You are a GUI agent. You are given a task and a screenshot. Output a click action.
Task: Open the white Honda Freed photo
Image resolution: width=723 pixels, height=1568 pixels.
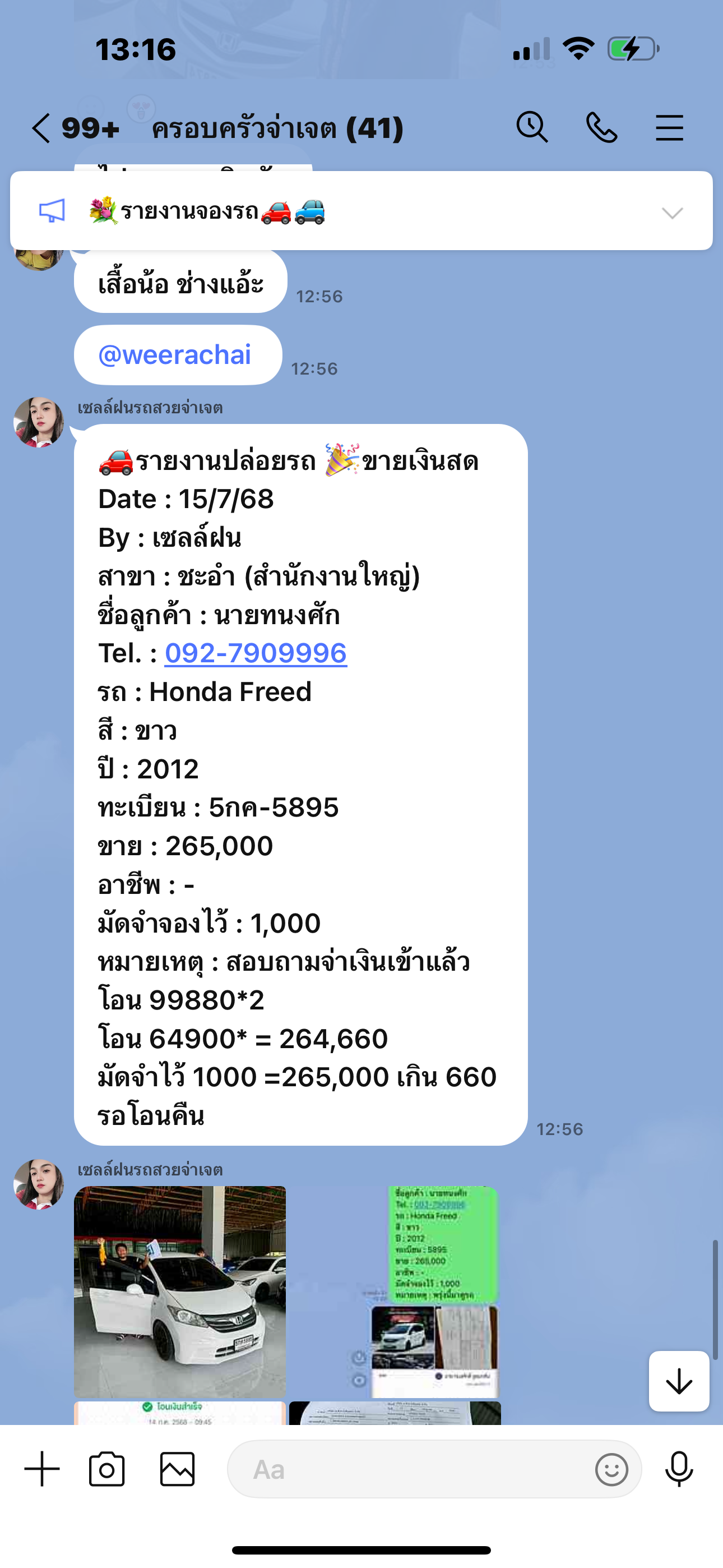(180, 1291)
